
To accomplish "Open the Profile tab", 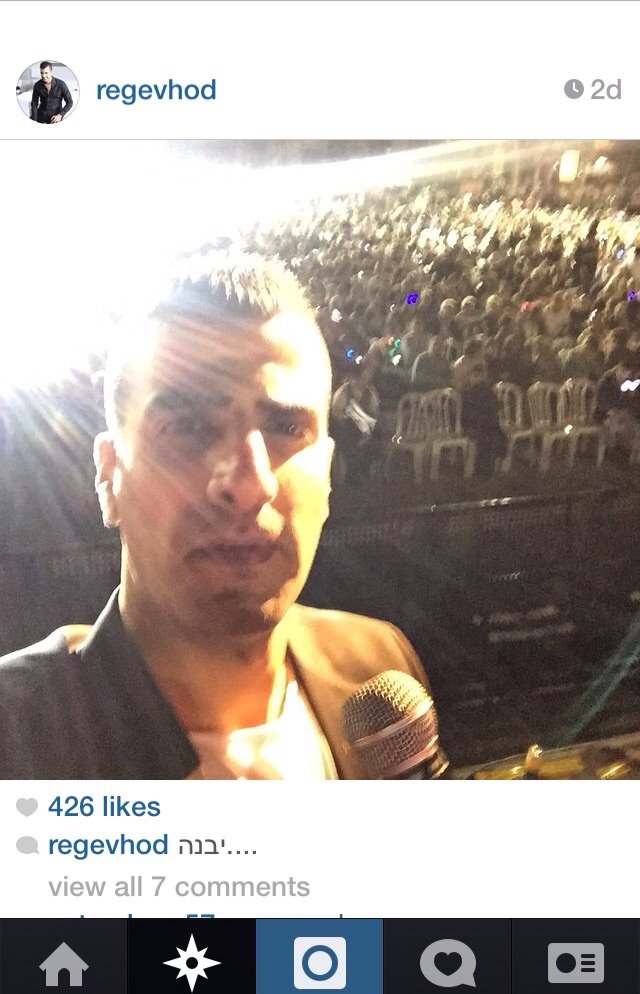I will [x=575, y=963].
